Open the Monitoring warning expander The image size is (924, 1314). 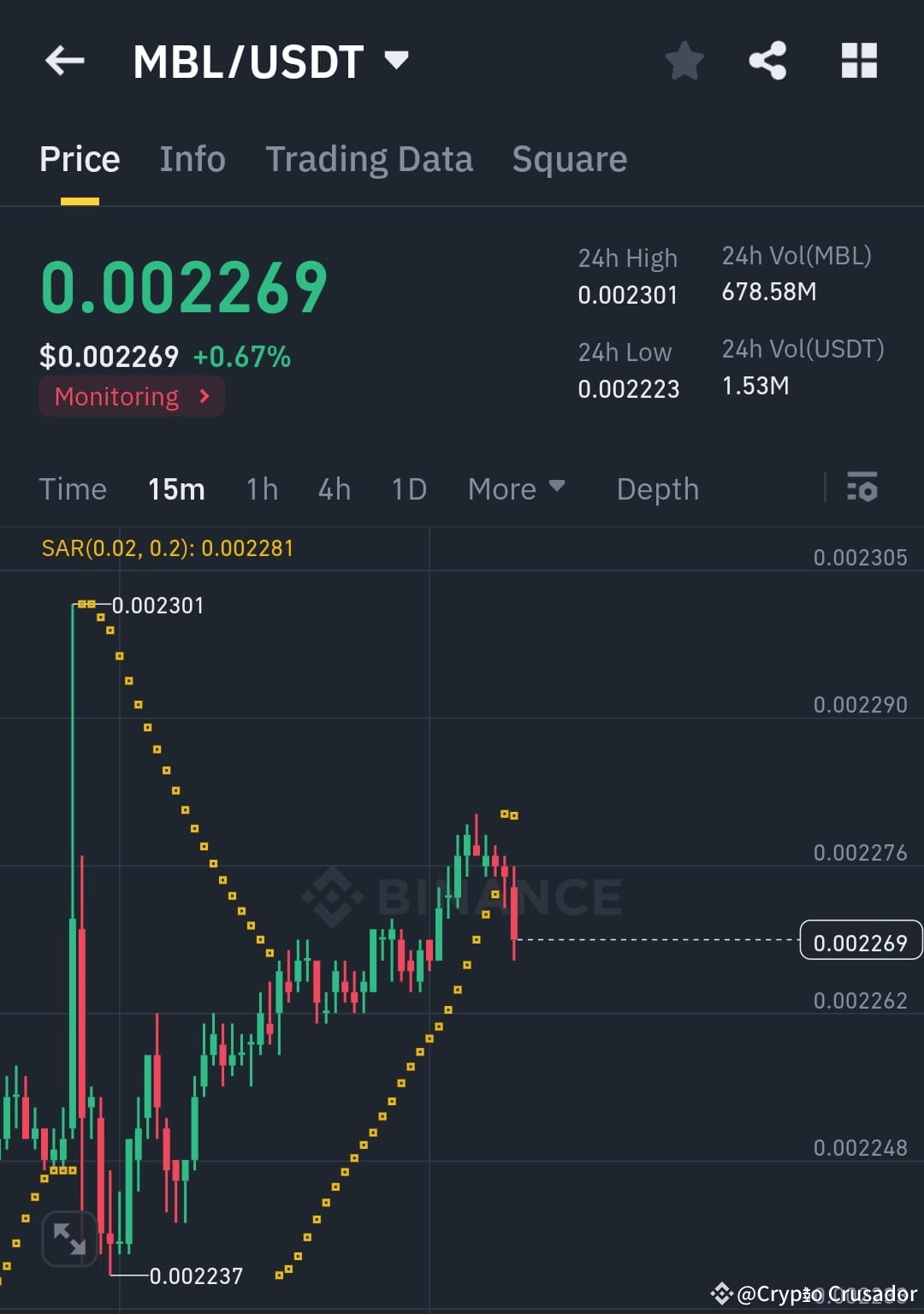(x=130, y=396)
